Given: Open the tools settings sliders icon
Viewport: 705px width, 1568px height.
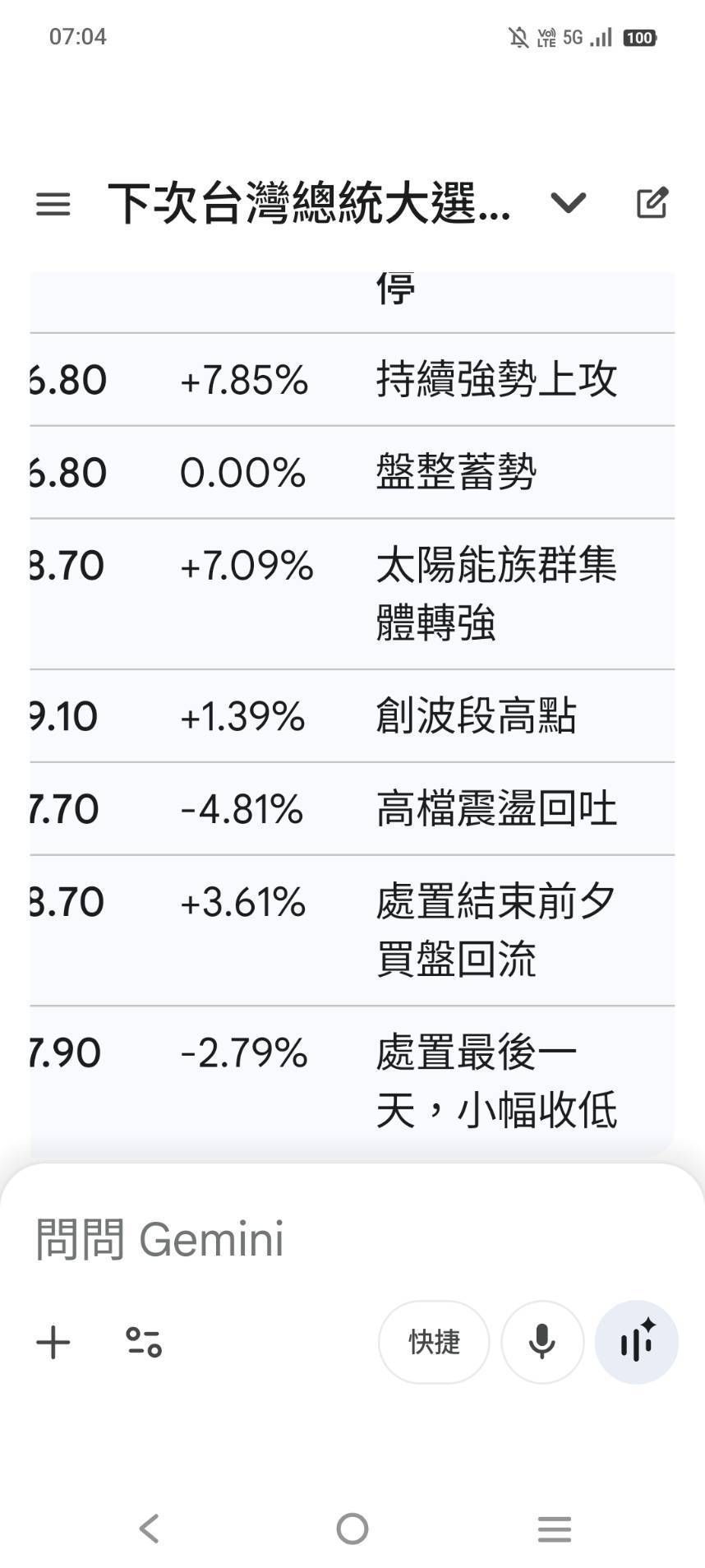Looking at the screenshot, I should 144,1343.
